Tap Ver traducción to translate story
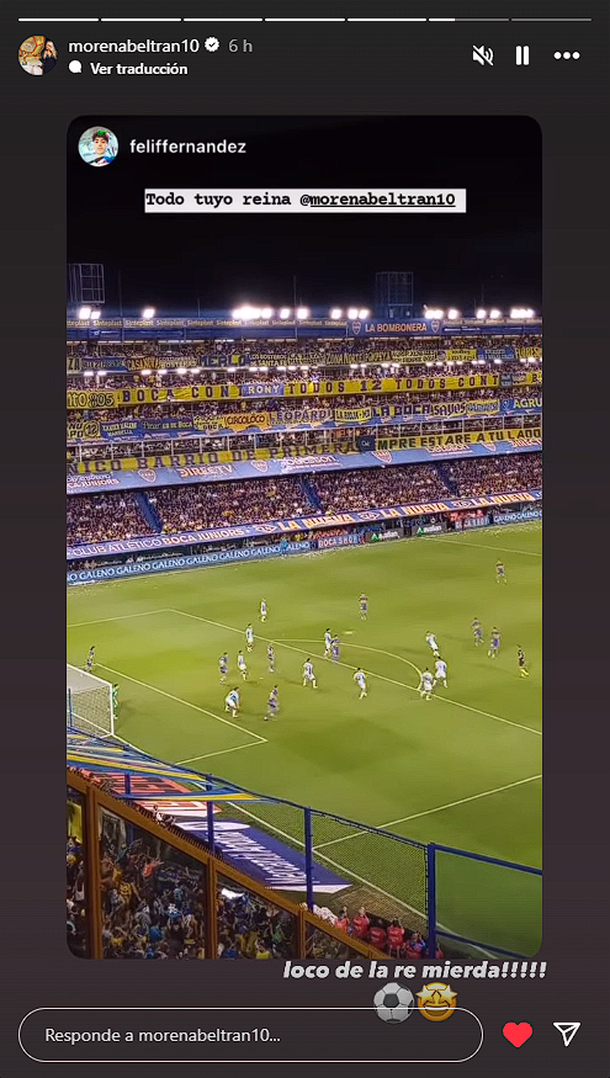Screen dimensions: 610x1078 [x=138, y=69]
